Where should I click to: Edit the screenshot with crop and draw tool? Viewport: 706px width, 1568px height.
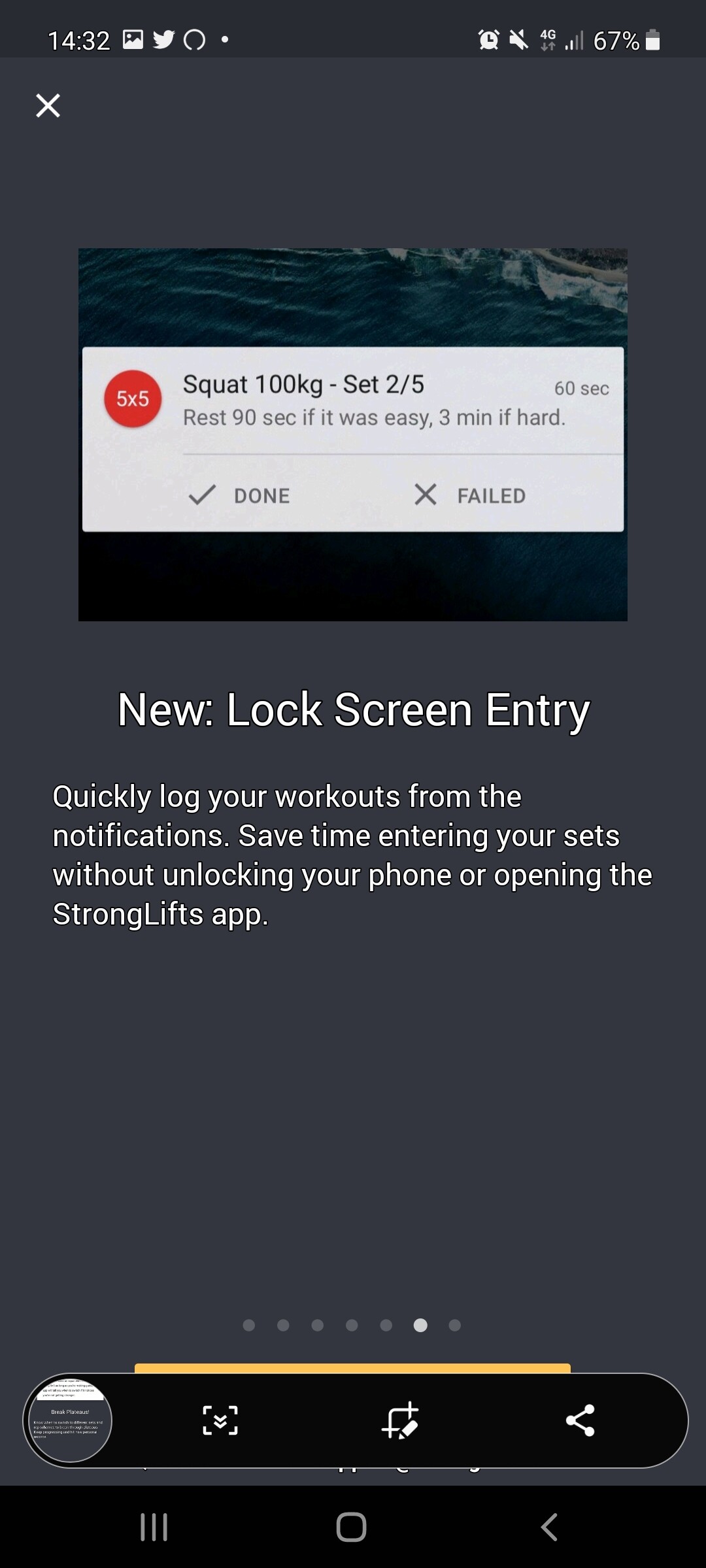tap(400, 1420)
